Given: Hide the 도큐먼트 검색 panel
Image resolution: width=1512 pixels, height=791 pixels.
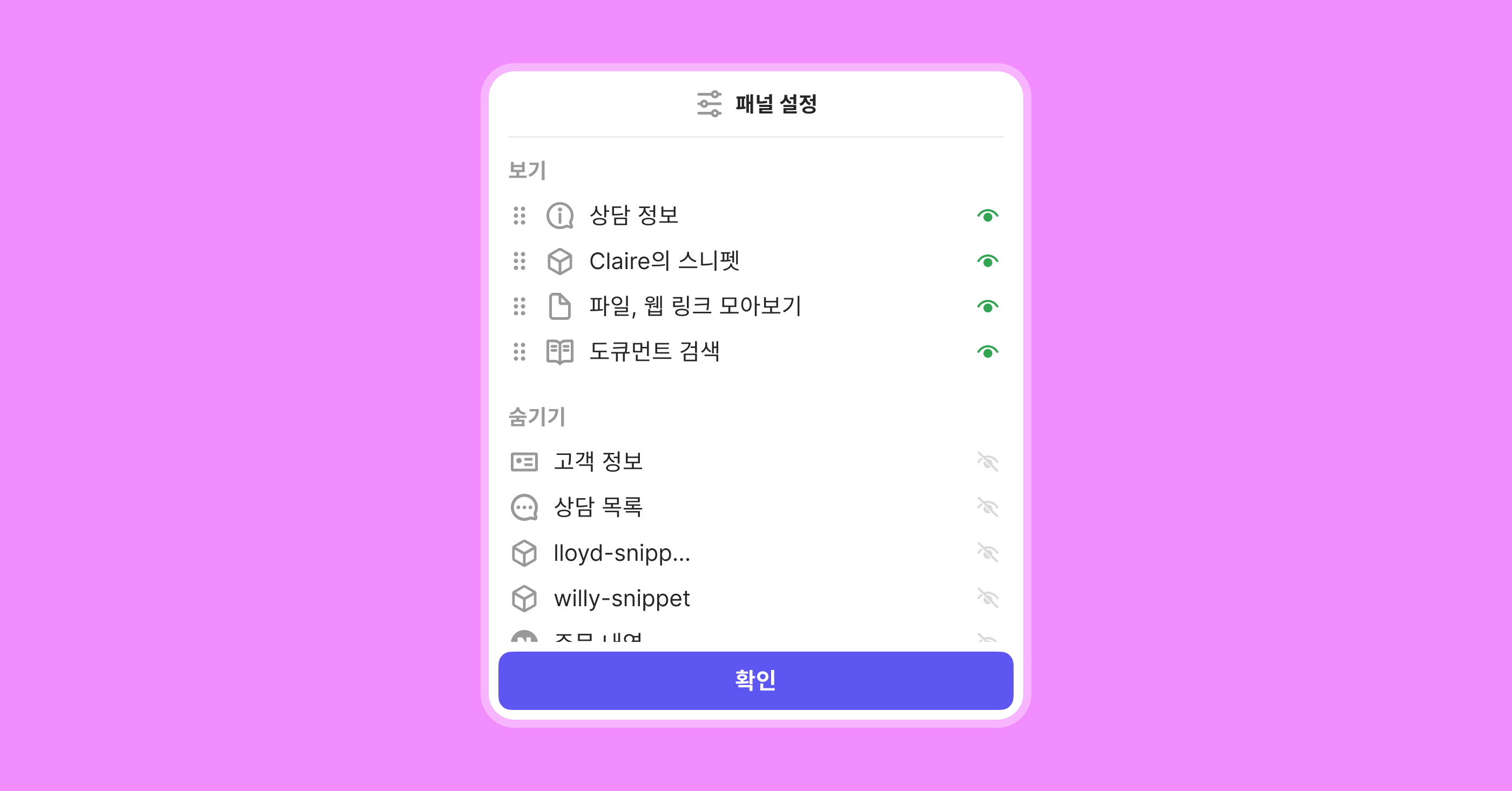Looking at the screenshot, I should coord(987,352).
